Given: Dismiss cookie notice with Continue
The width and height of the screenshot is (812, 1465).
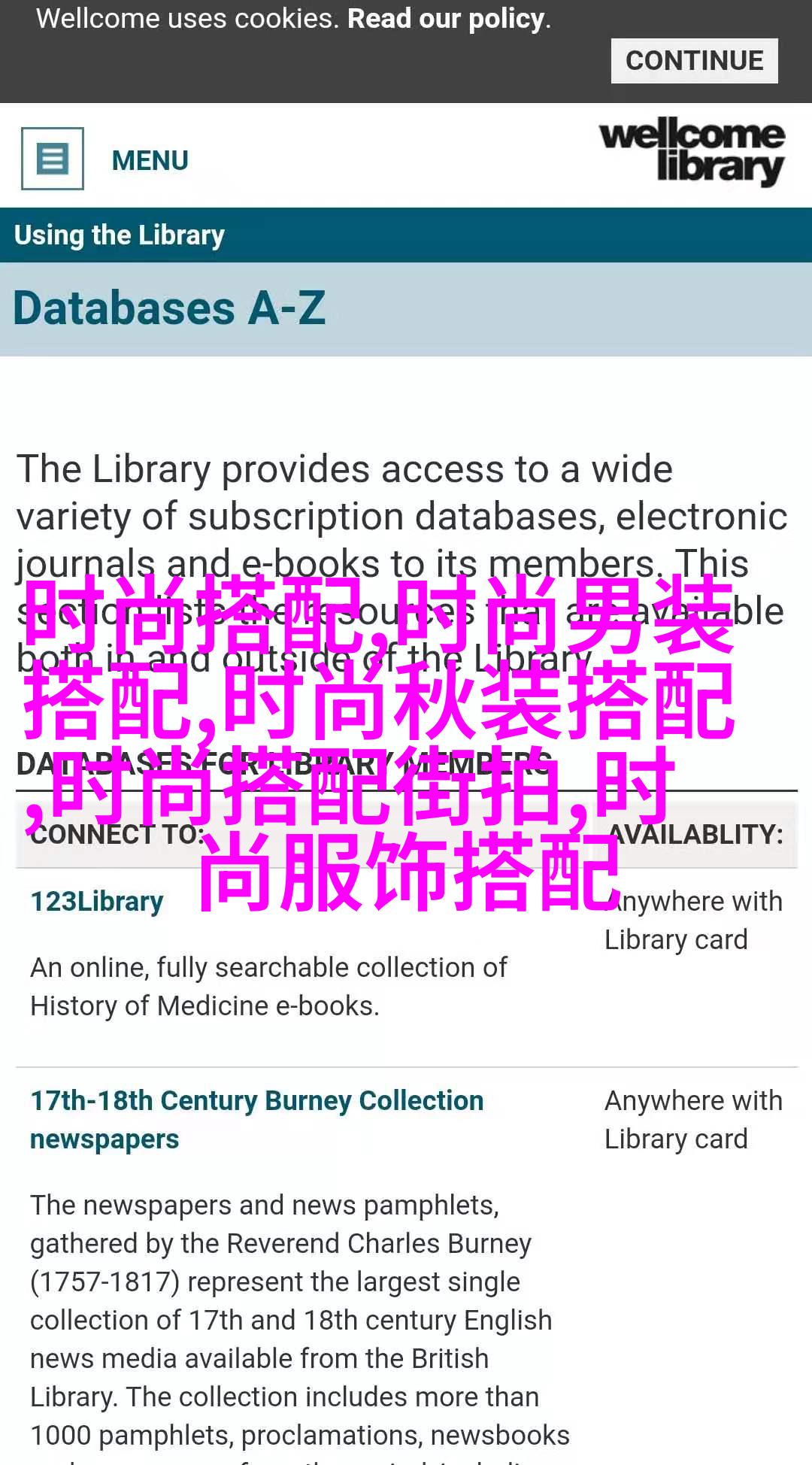Looking at the screenshot, I should (694, 61).
